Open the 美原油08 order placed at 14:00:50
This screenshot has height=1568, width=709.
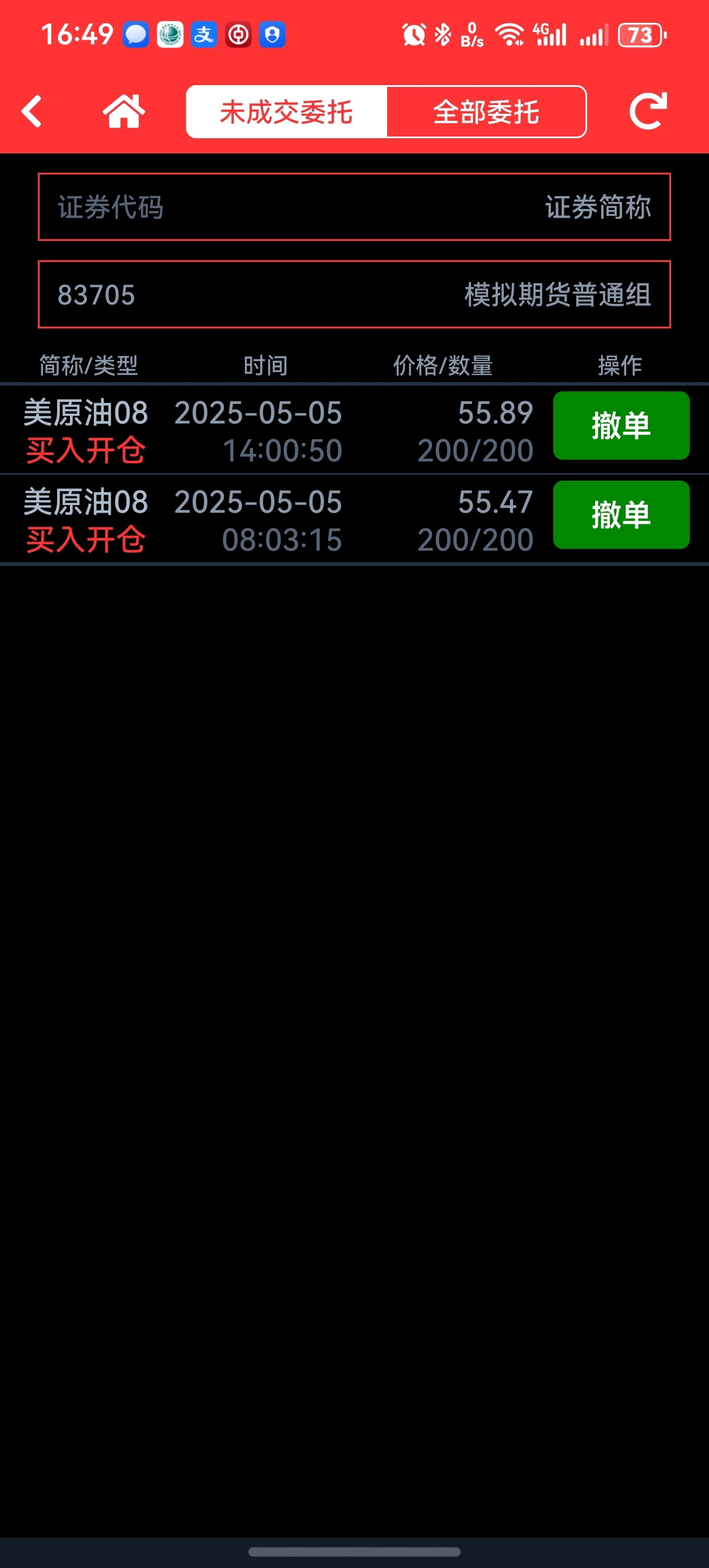point(278,430)
